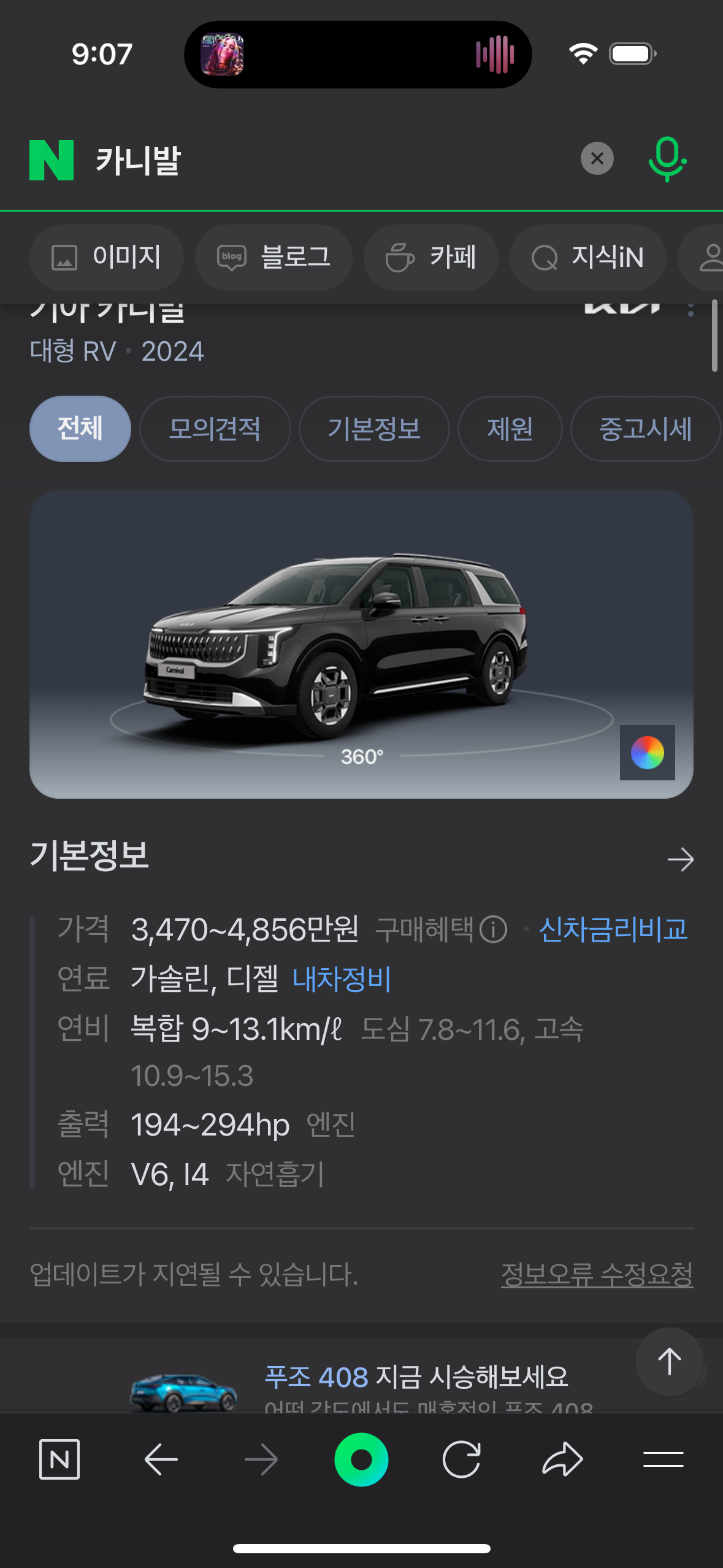
Task: Start voice search with the microphone
Action: click(x=667, y=159)
